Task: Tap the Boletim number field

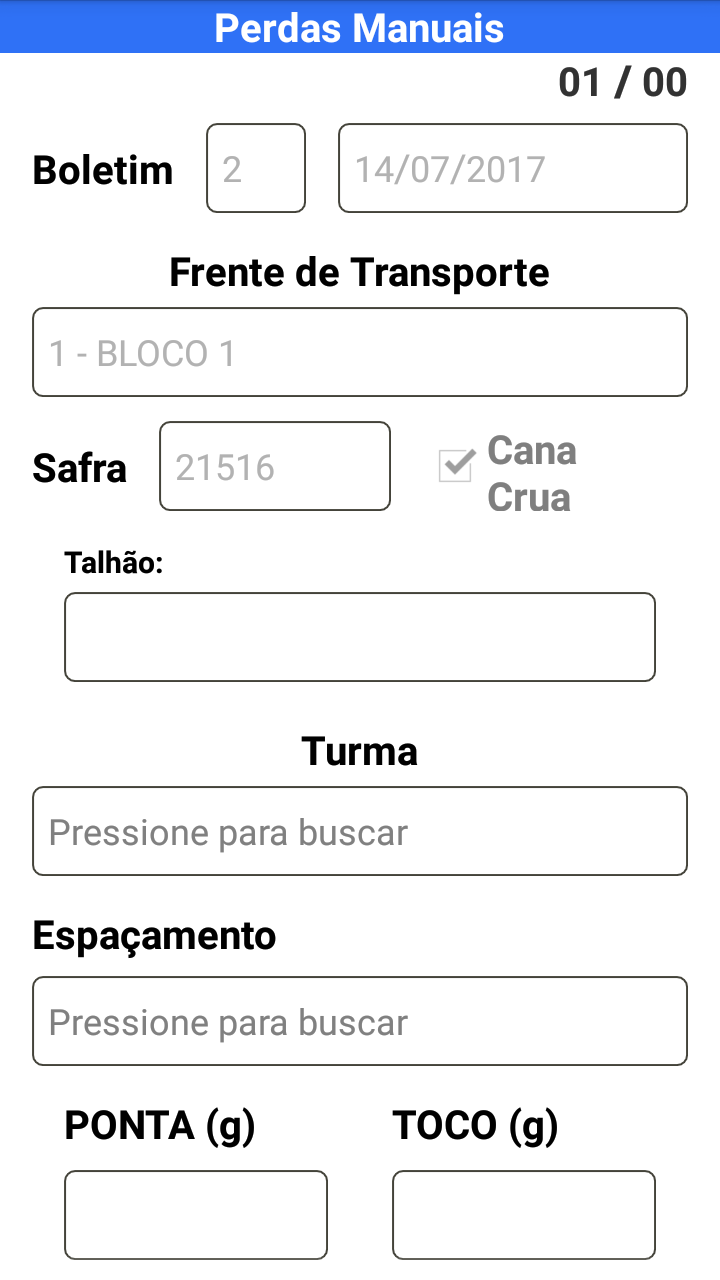Action: click(x=256, y=168)
